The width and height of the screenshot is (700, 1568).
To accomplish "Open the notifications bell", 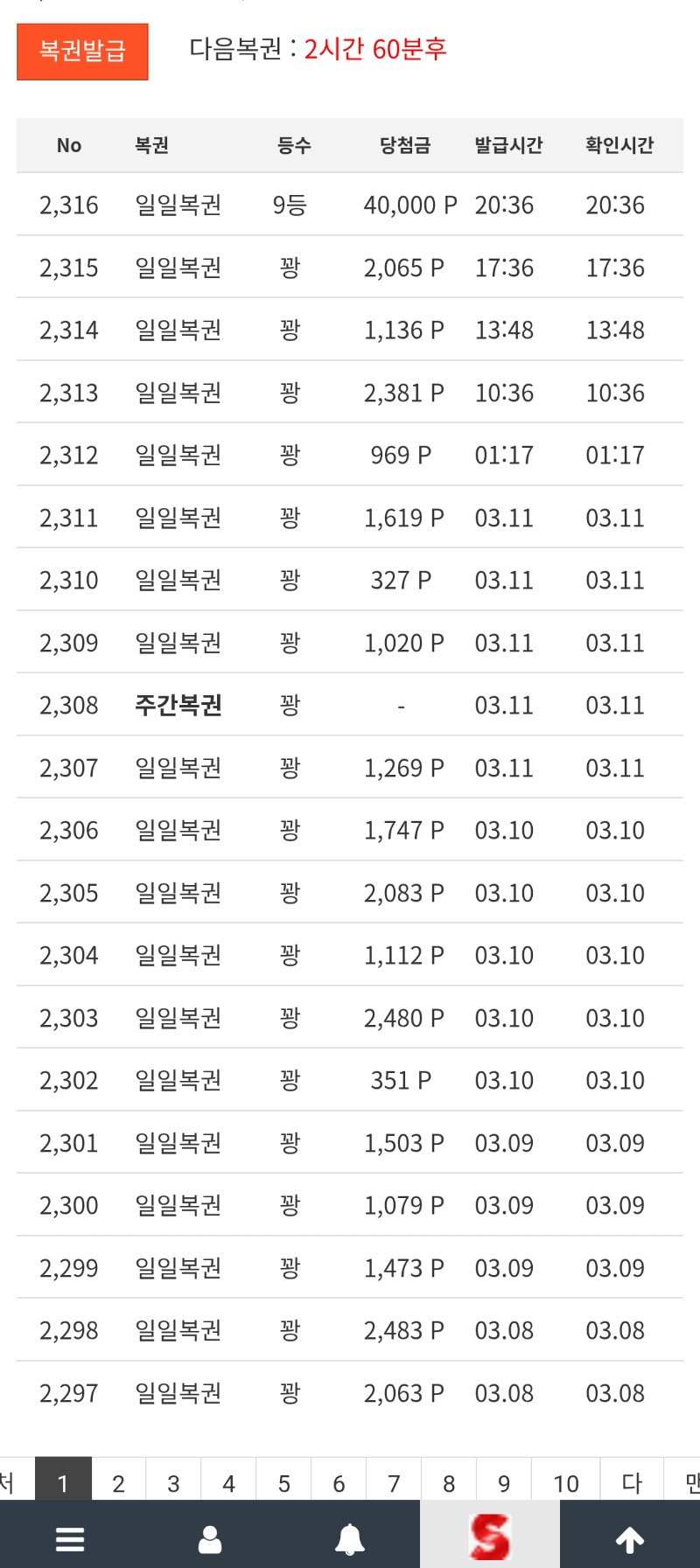I will pyautogui.click(x=350, y=1538).
